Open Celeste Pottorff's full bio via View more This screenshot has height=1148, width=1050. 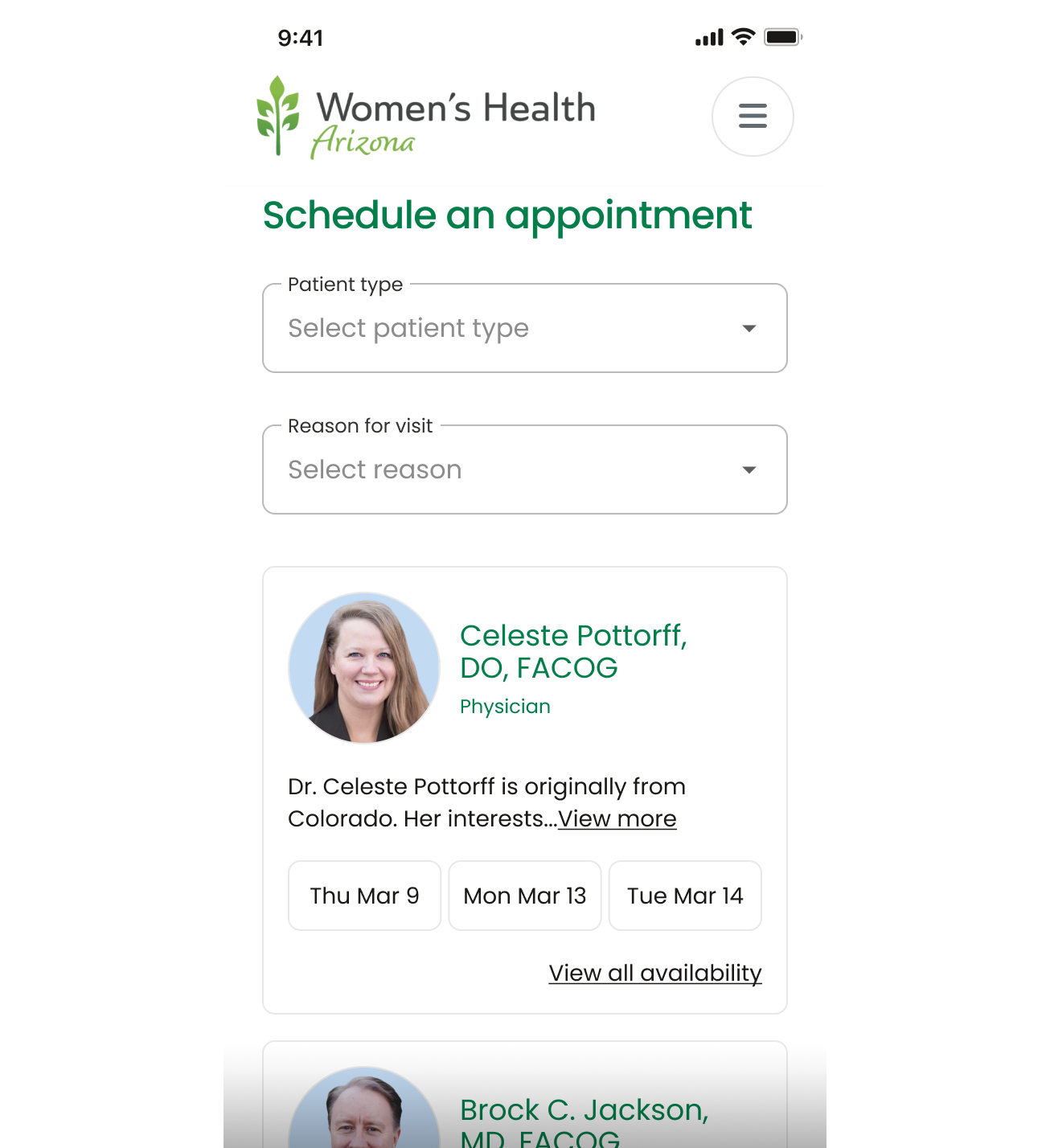coord(617,818)
